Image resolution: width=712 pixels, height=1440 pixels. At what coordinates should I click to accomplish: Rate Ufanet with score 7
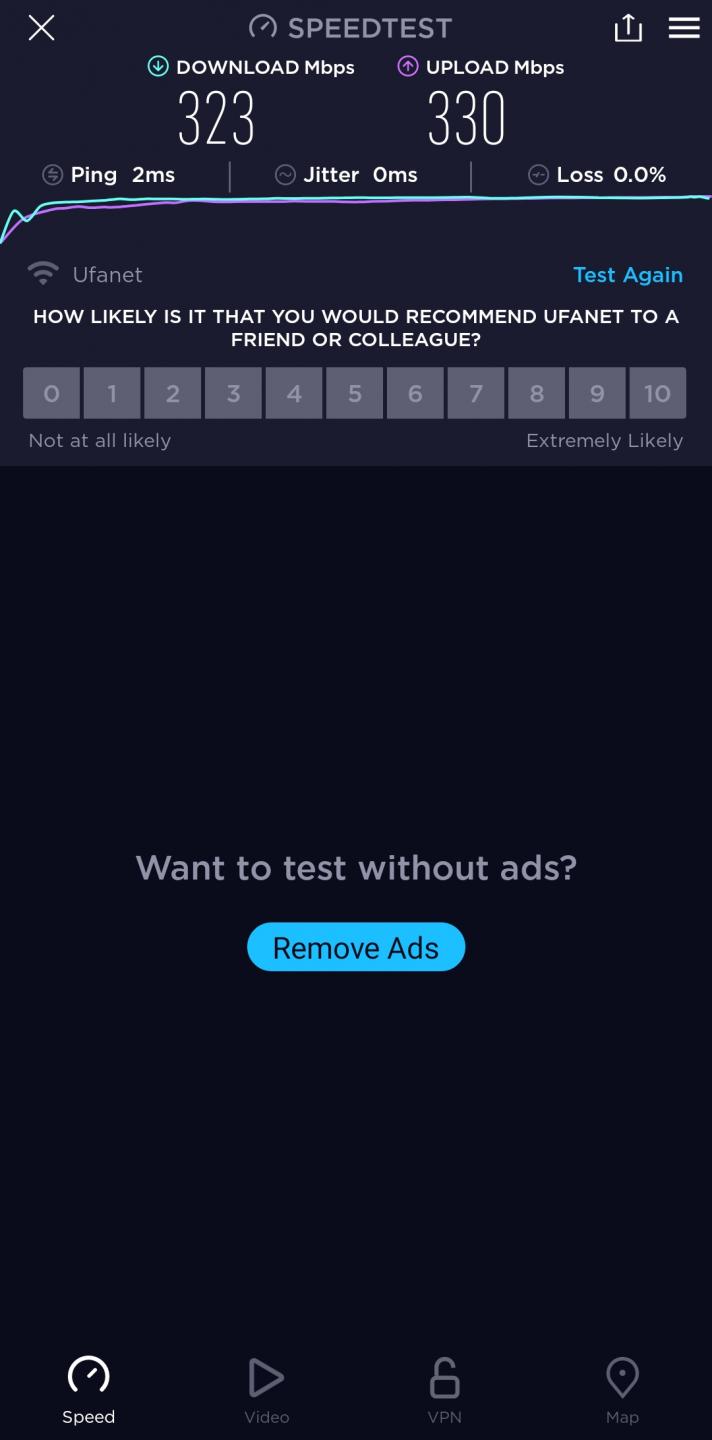(x=476, y=393)
